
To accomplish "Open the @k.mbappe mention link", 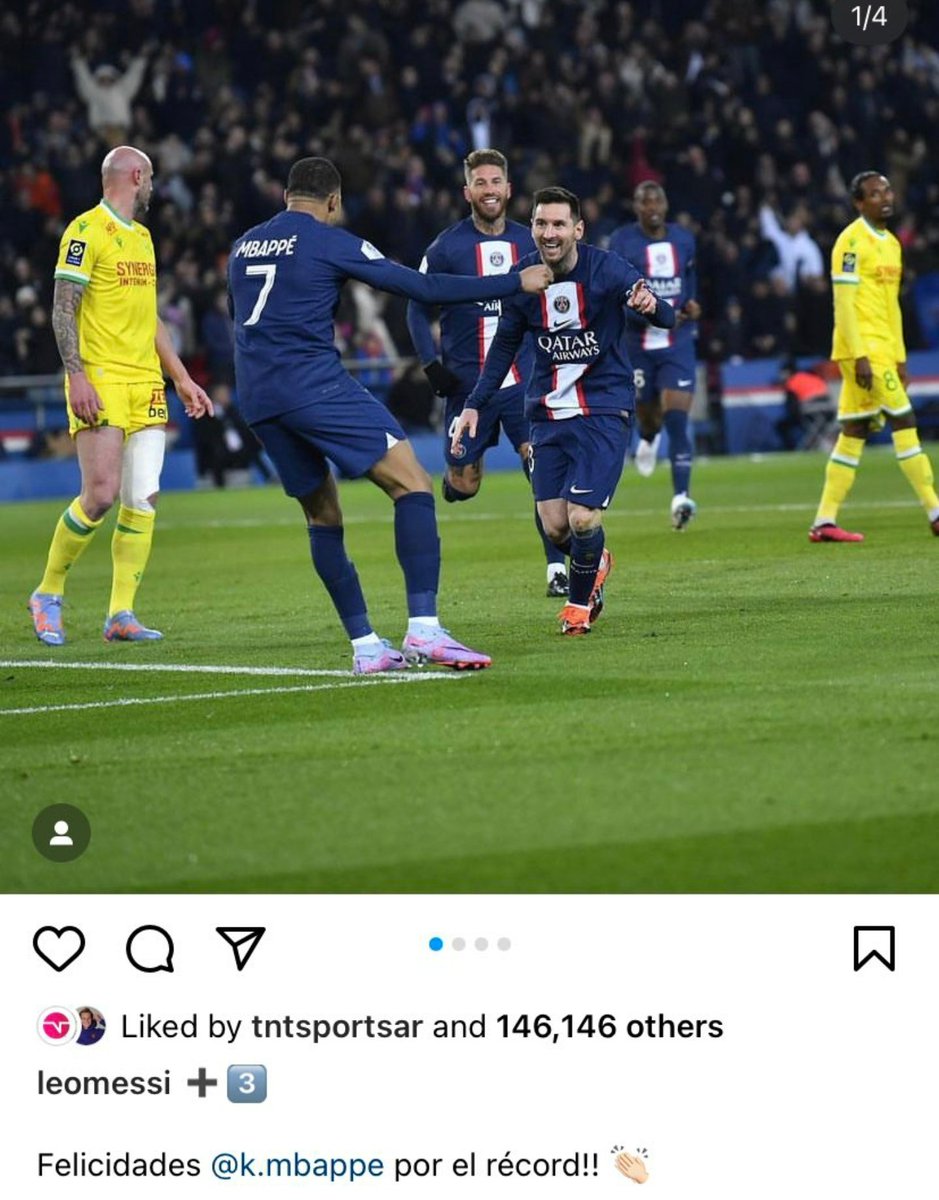I will pos(297,1165).
